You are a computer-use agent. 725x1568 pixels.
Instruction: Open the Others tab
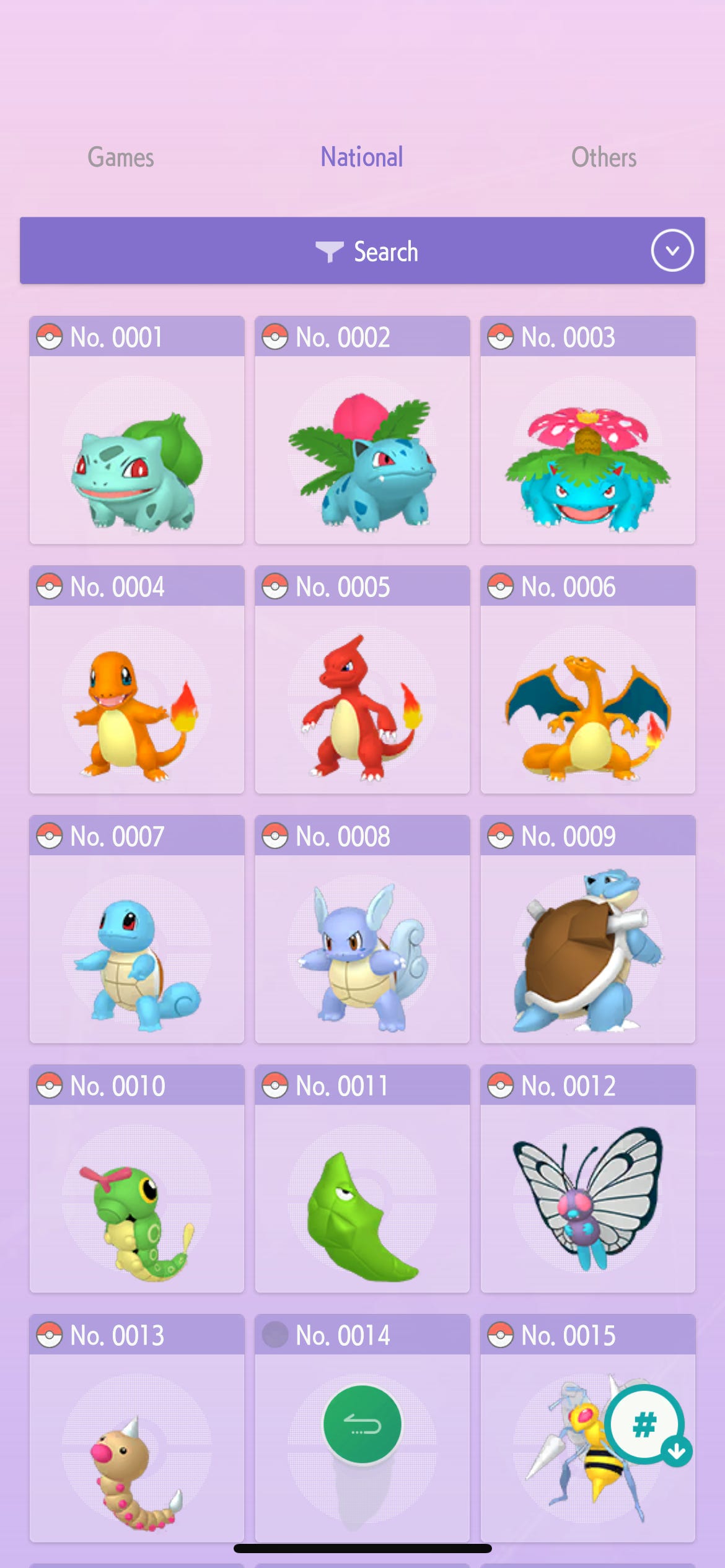pos(604,157)
